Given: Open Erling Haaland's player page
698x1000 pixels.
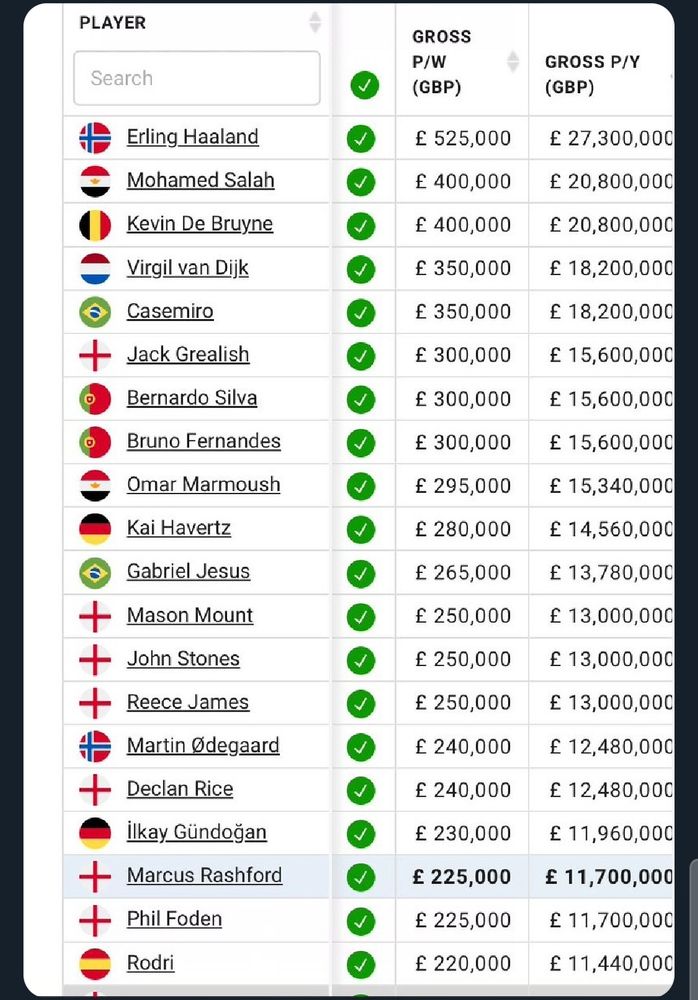Looking at the screenshot, I should click(192, 137).
